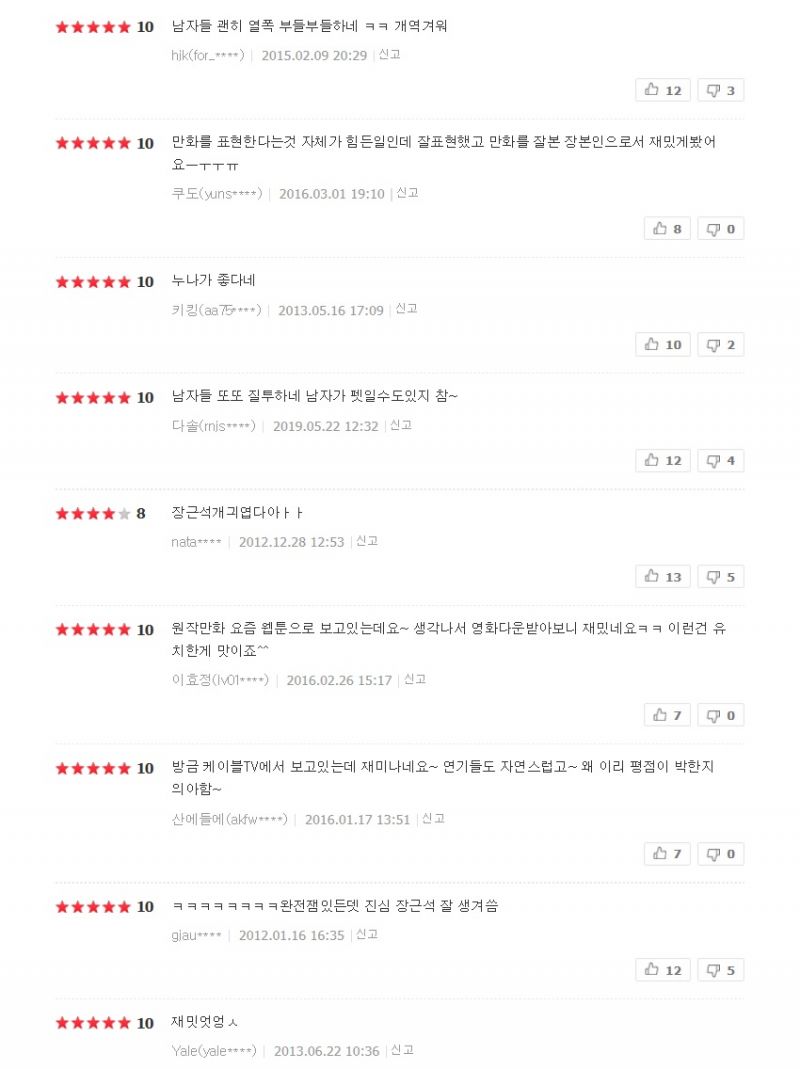Dislike the review by hik(for_****)

(720, 90)
